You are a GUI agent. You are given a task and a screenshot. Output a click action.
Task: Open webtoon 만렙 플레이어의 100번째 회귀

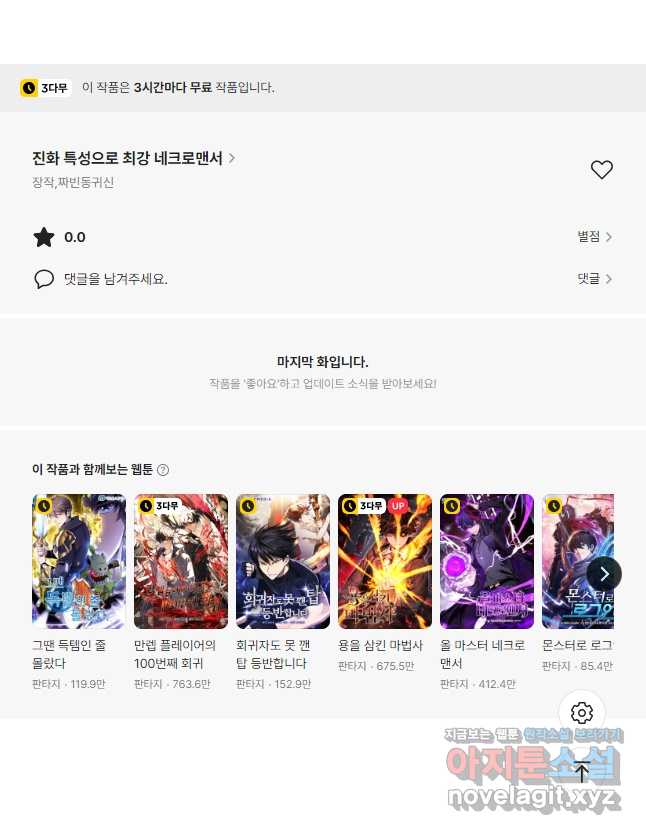pyautogui.click(x=181, y=561)
